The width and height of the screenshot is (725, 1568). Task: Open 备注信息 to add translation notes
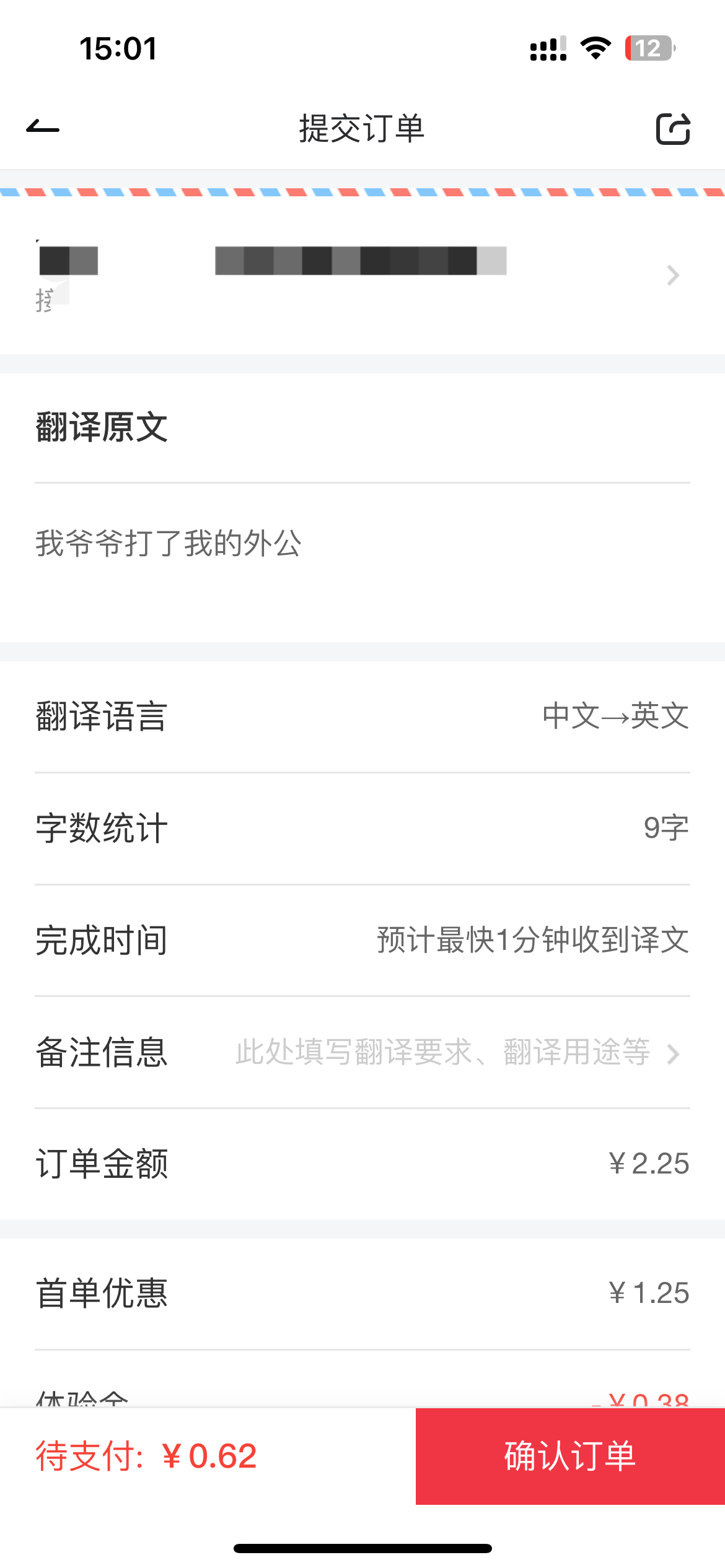coord(362,1052)
